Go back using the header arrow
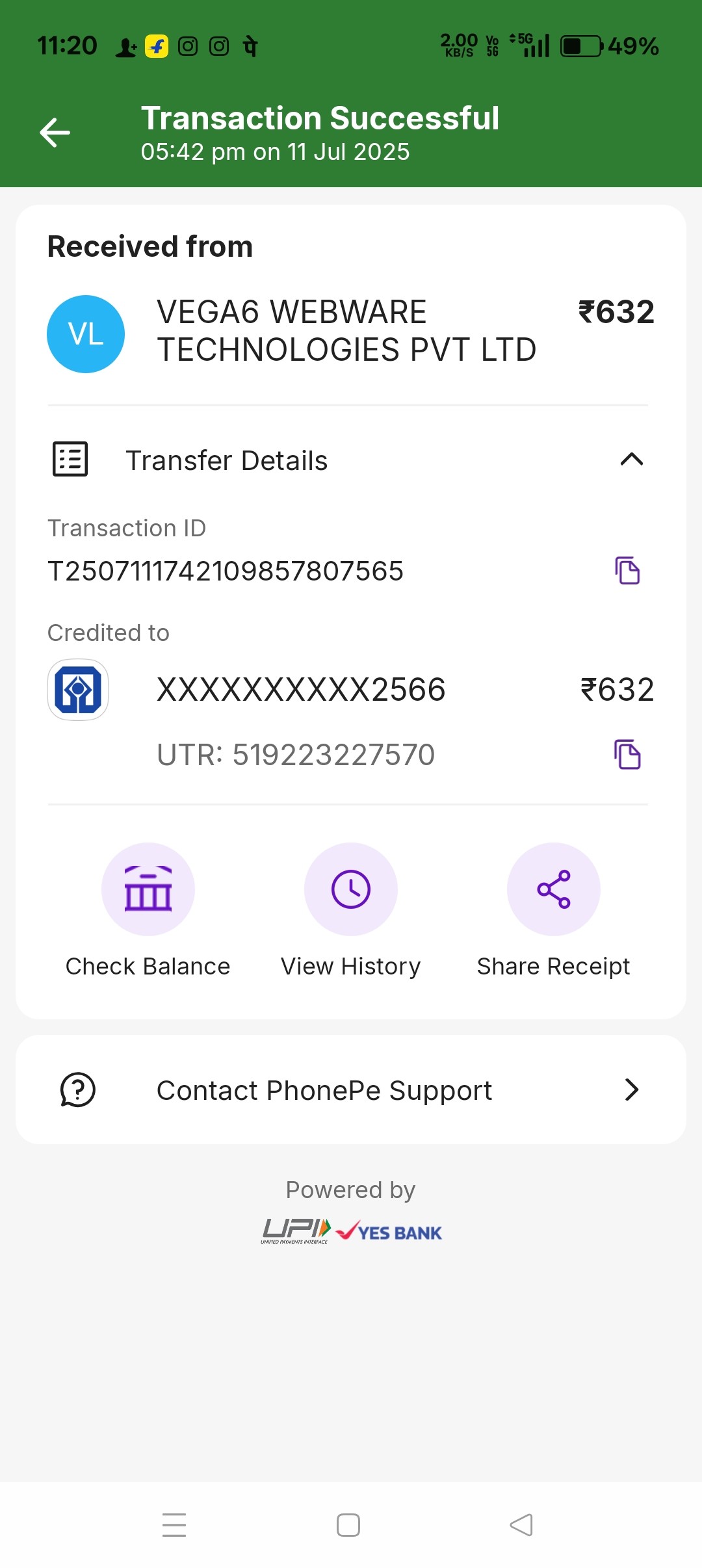Viewport: 702px width, 1568px height. pos(55,133)
